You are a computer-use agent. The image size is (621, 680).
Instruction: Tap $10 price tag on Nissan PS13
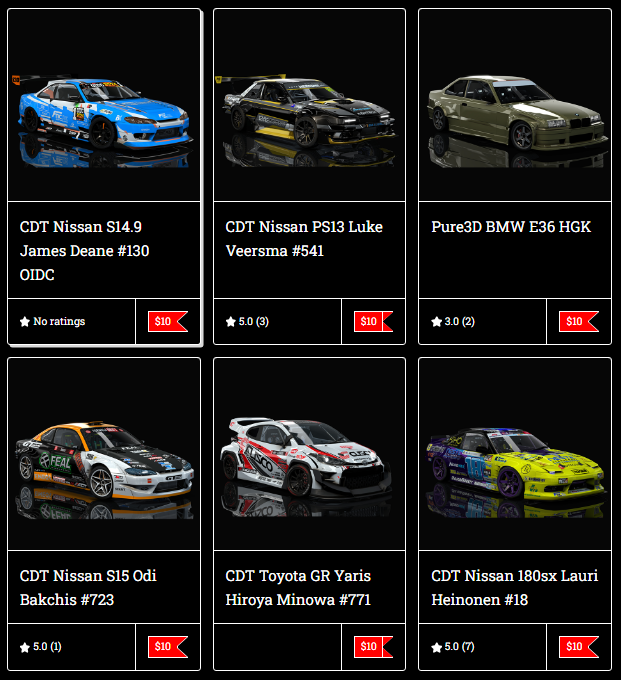click(372, 321)
